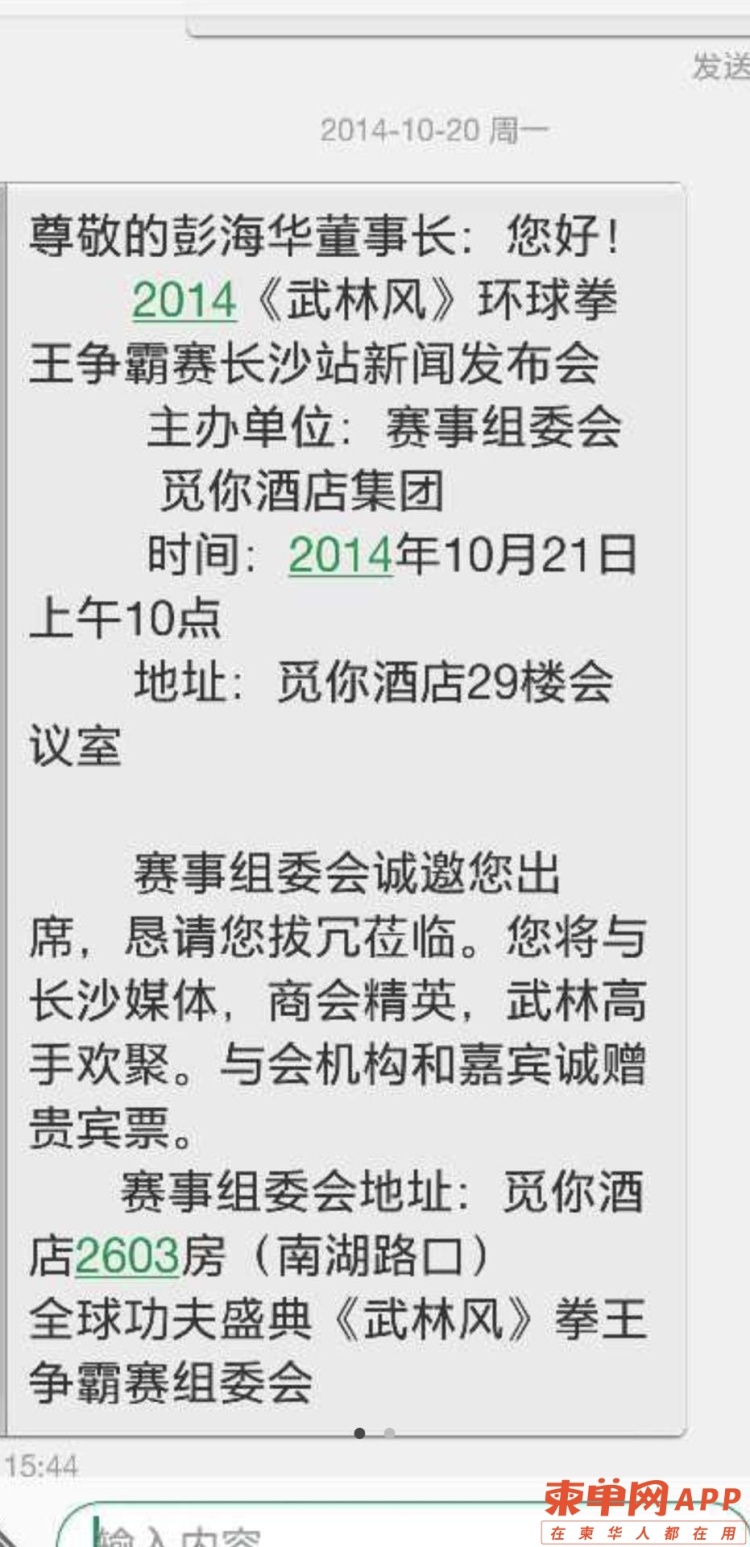Tap the 2014 link in the 时间 line
Image resolution: width=750 pixels, height=1547 pixels.
point(340,556)
